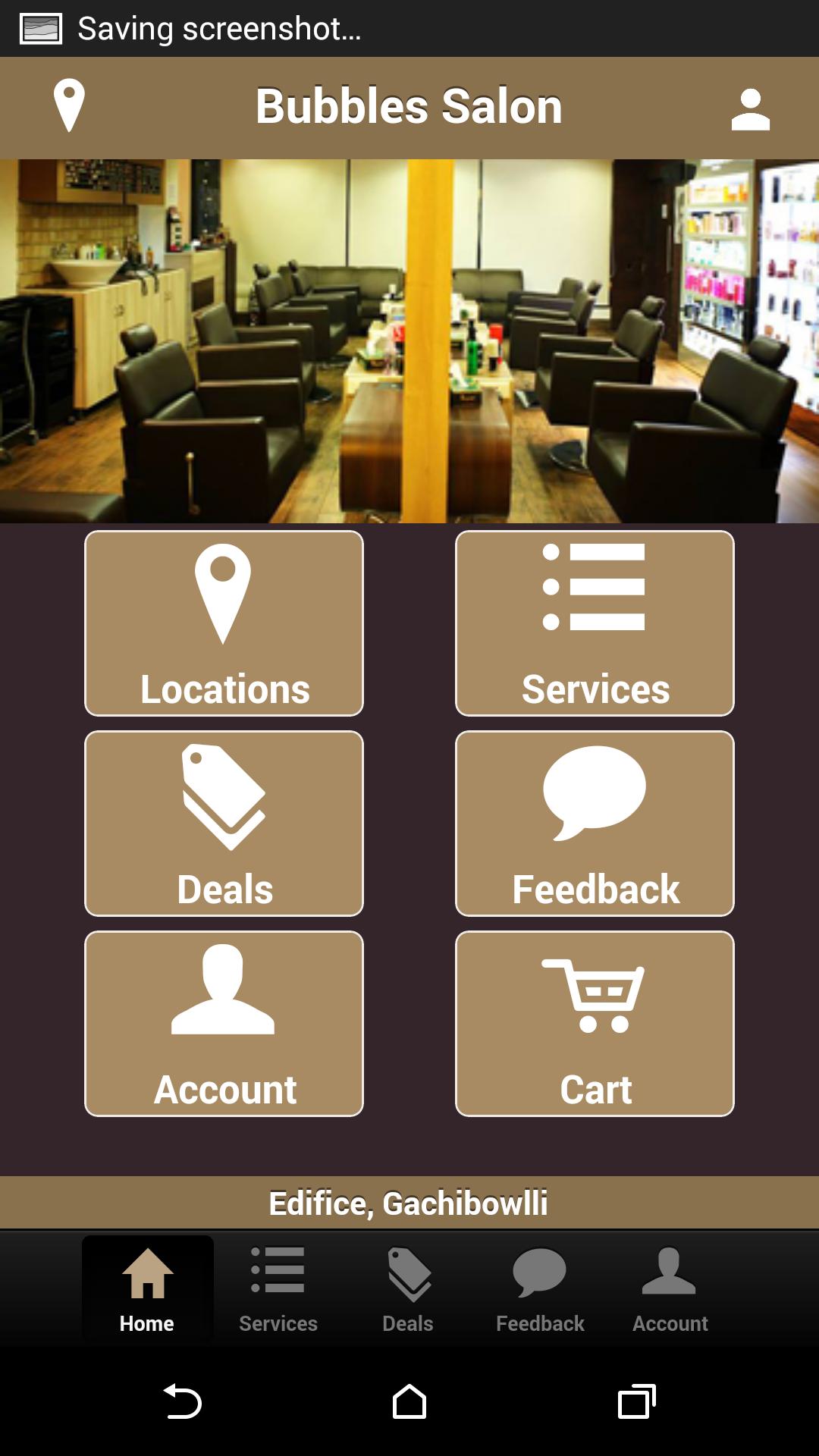The height and width of the screenshot is (1456, 819).
Task: View the Deals tile in the grid
Action: click(x=224, y=824)
